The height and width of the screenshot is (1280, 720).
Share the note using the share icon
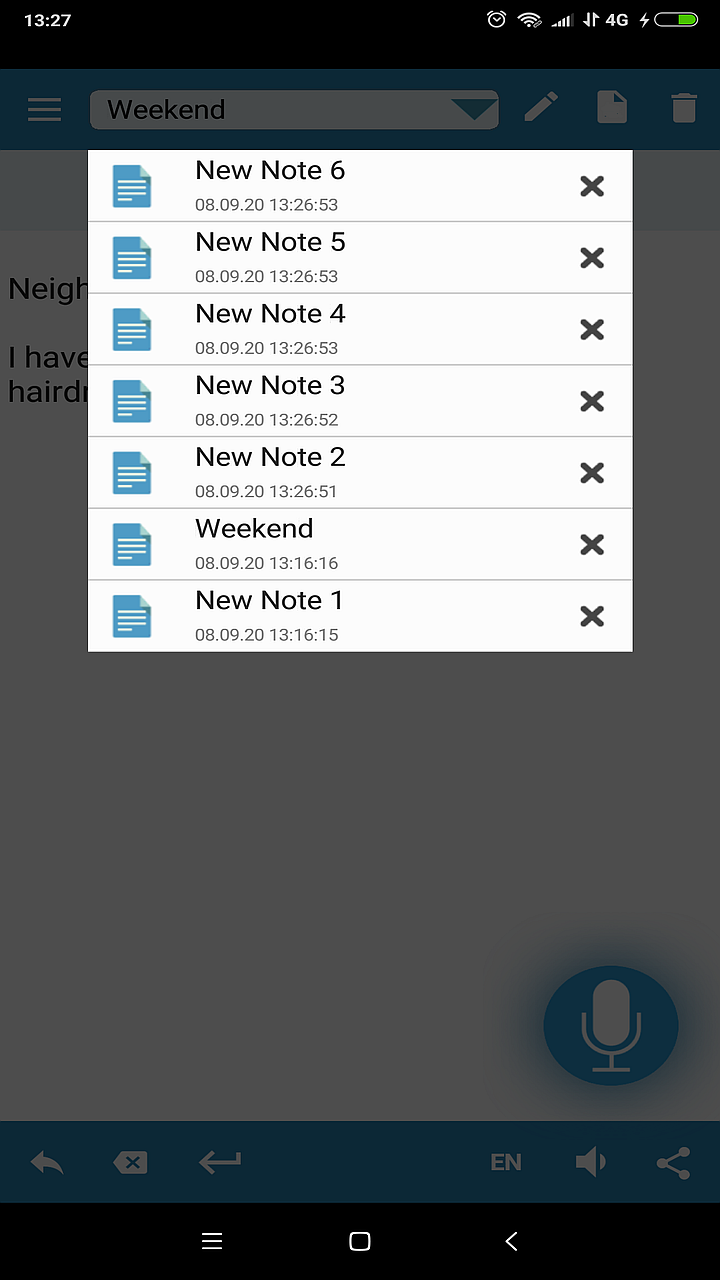coord(673,1161)
